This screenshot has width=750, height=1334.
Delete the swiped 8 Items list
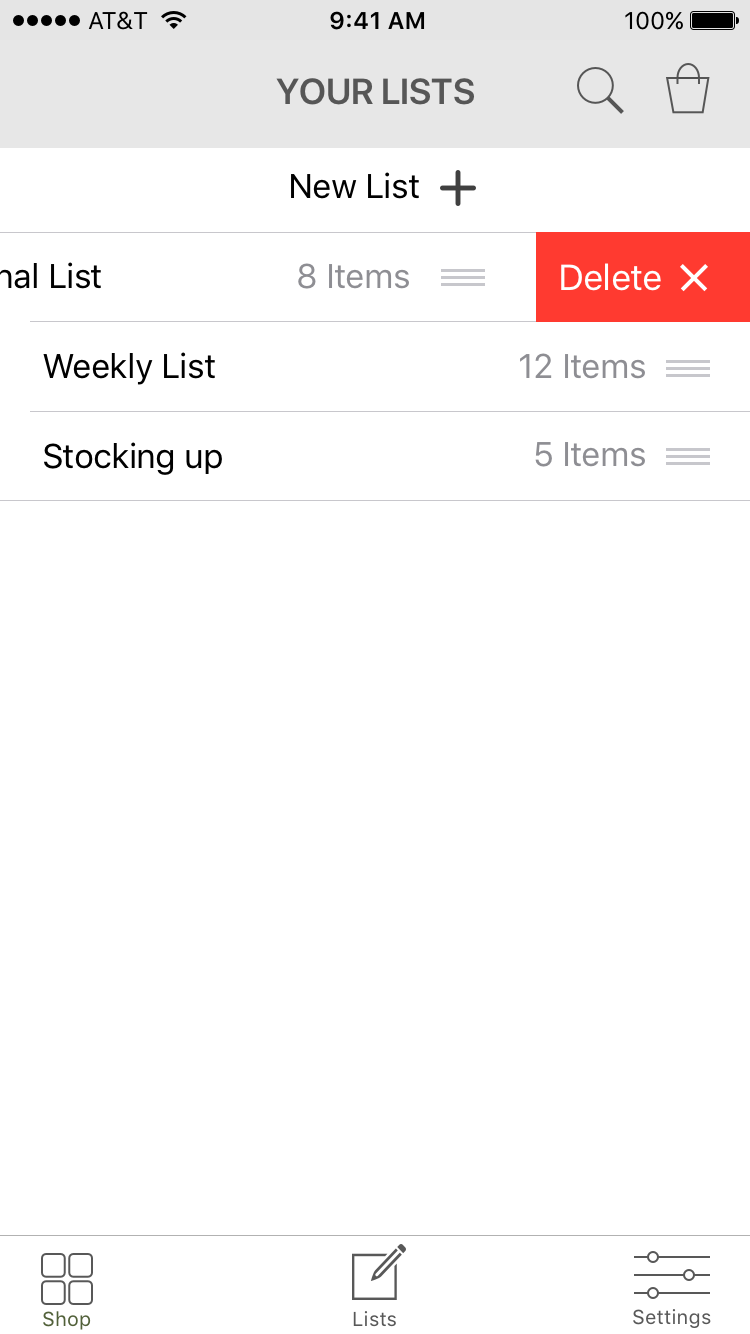(x=643, y=277)
